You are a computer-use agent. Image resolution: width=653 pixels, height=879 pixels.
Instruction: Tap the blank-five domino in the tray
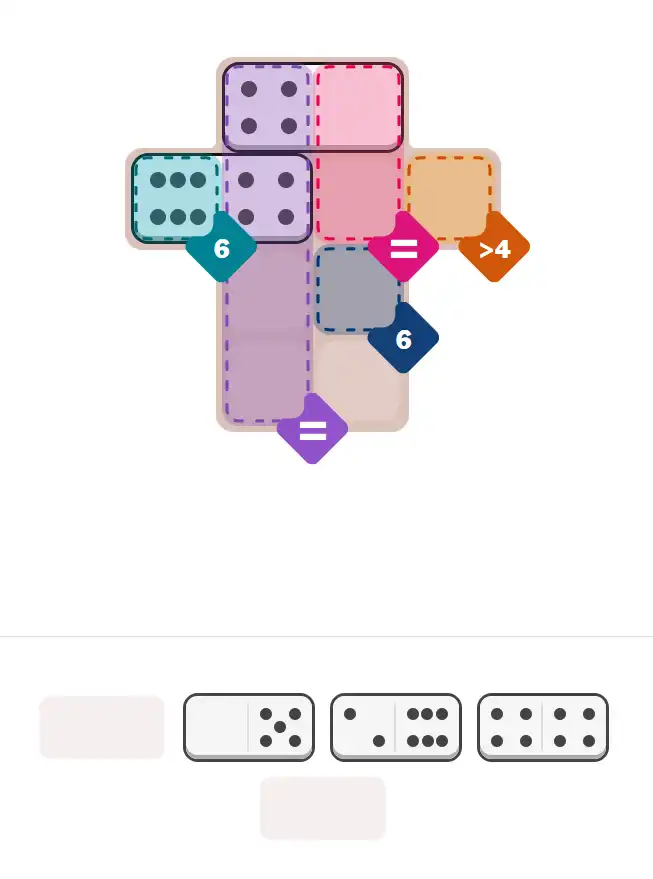coord(249,727)
